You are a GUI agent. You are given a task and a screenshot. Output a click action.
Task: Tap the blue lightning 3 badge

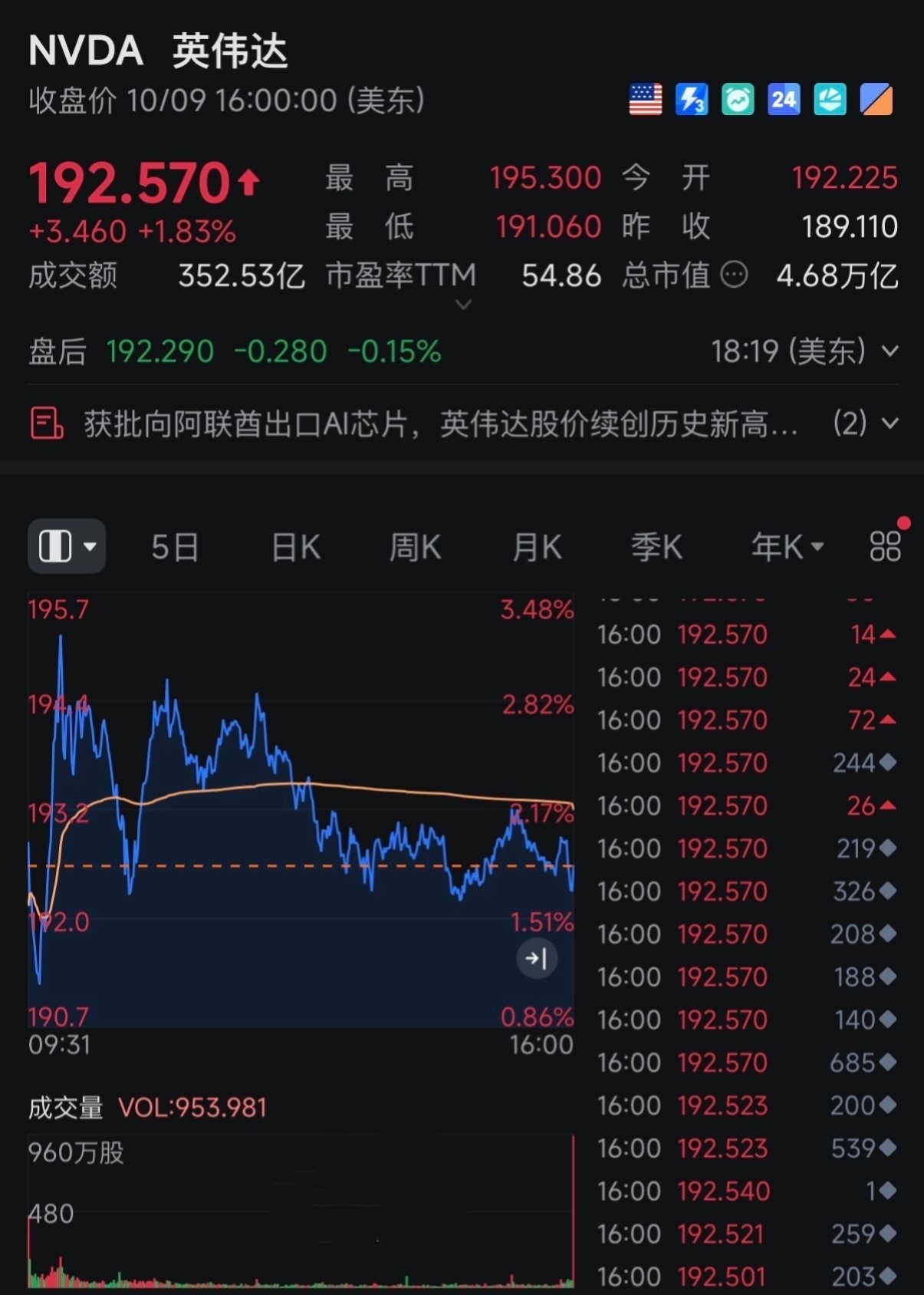(x=692, y=100)
